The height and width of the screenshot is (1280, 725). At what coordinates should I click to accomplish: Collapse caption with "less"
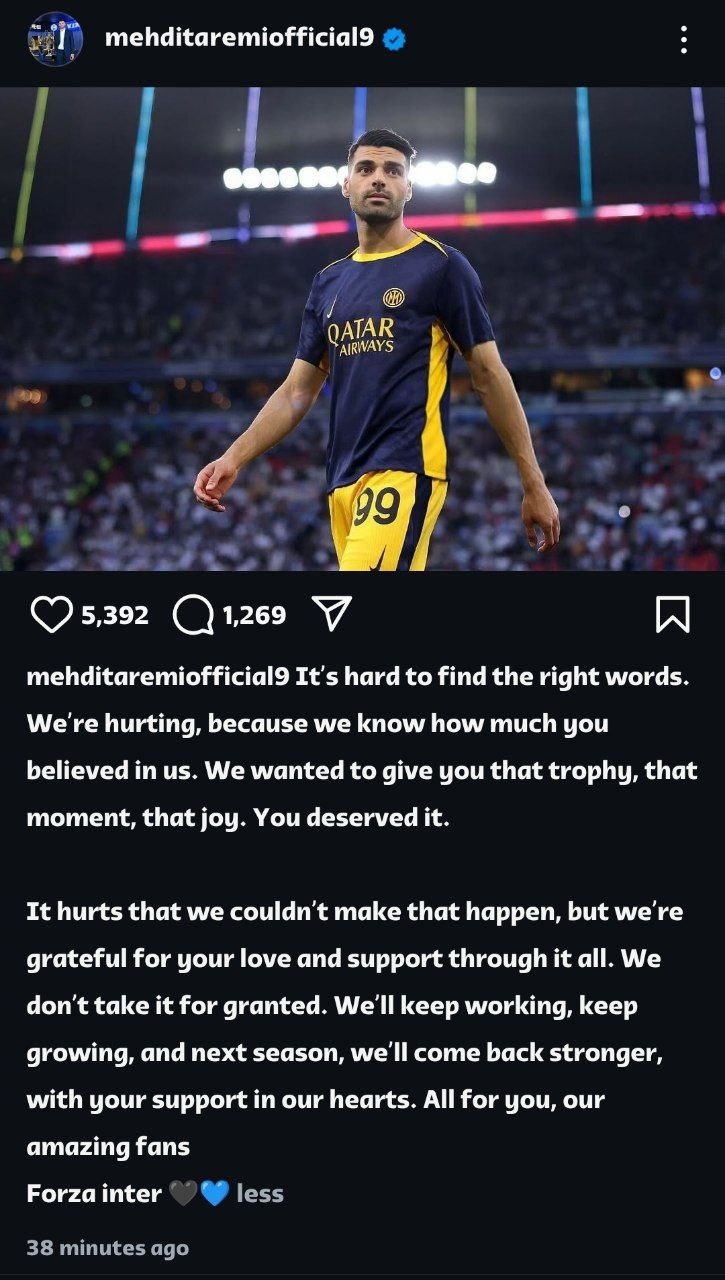[260, 1193]
